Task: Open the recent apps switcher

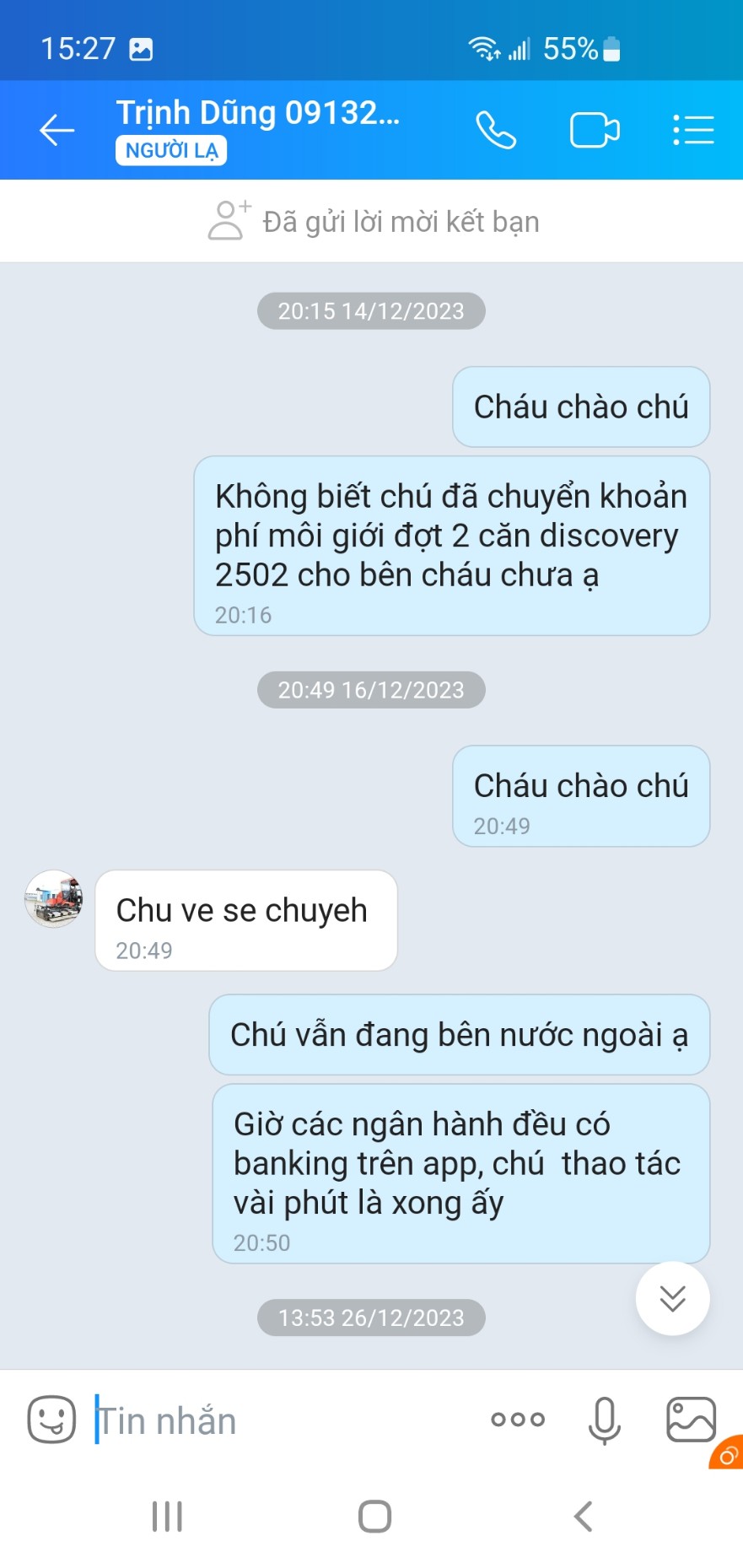Action: tap(167, 1516)
